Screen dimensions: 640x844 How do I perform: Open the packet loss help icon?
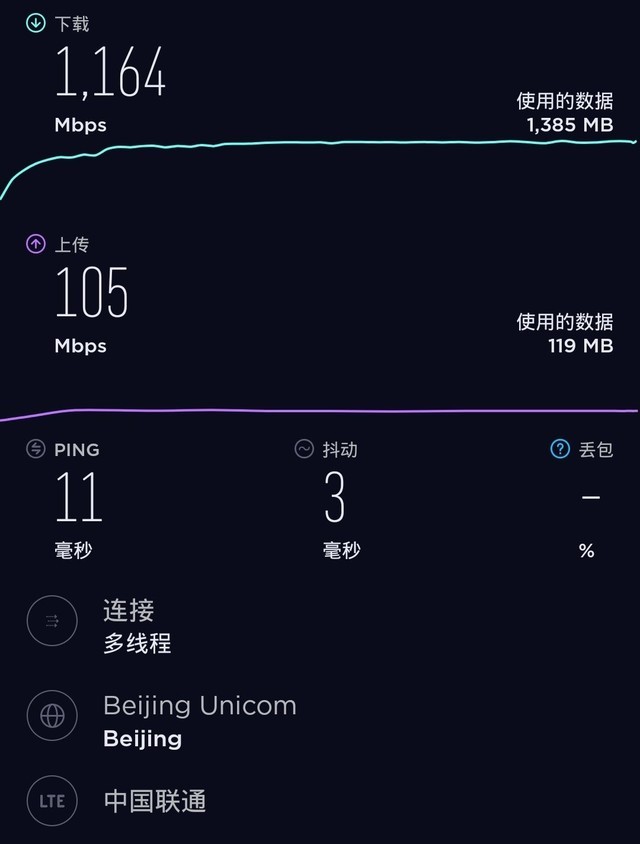560,450
